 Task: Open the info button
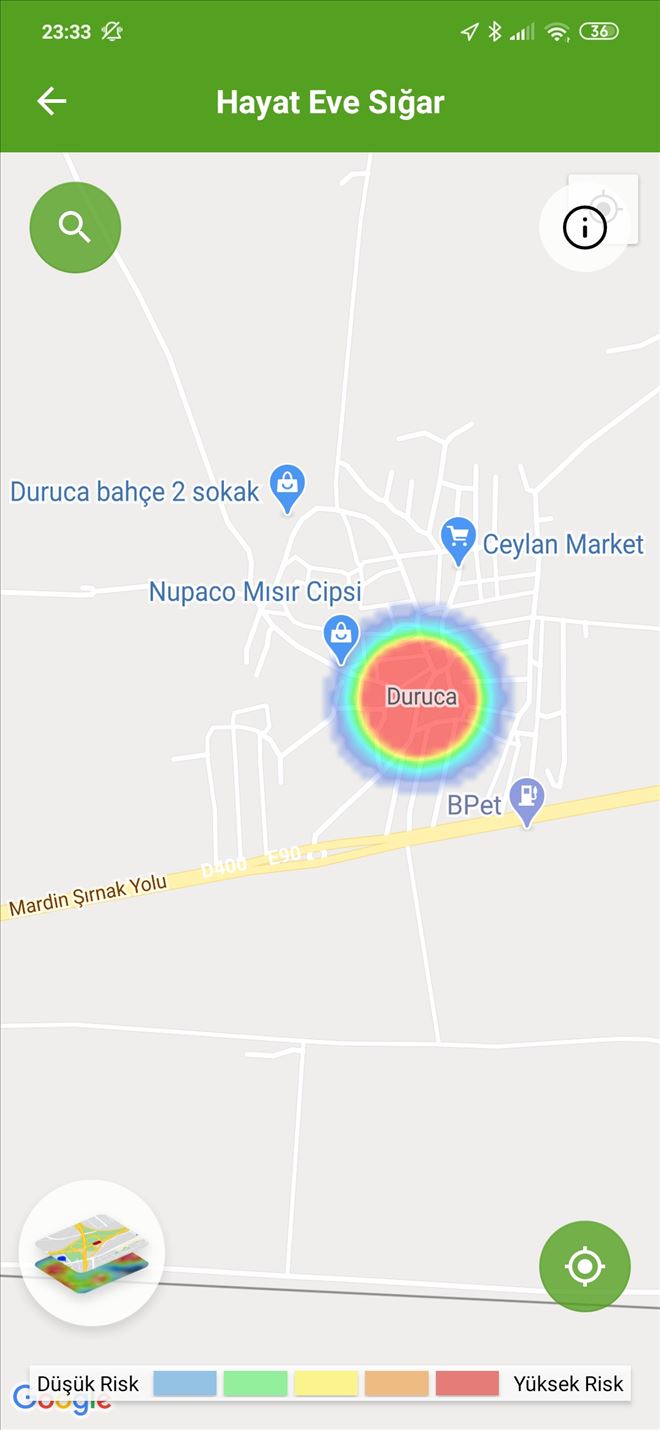[x=585, y=228]
